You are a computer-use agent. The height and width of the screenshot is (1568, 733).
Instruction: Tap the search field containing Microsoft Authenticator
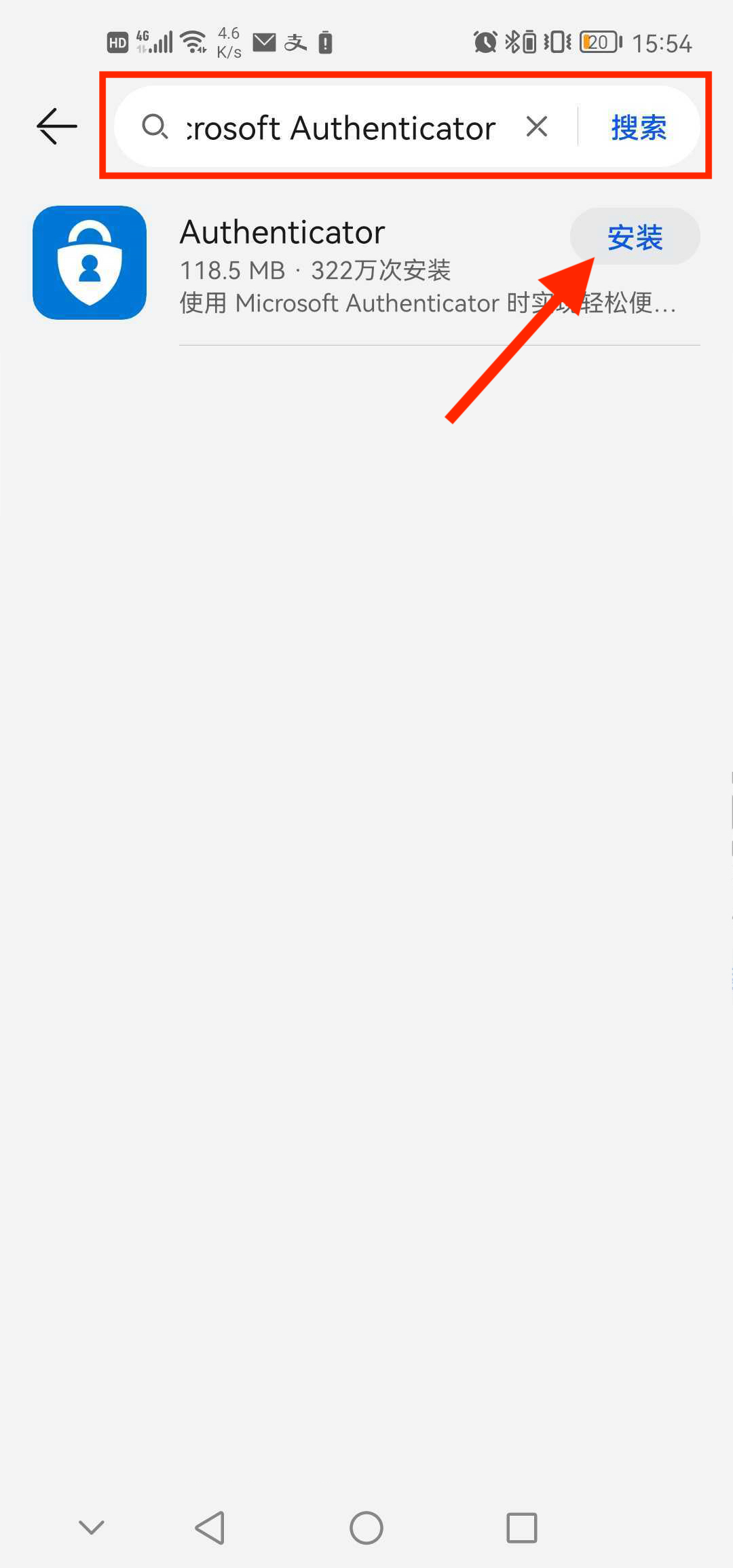tap(339, 128)
